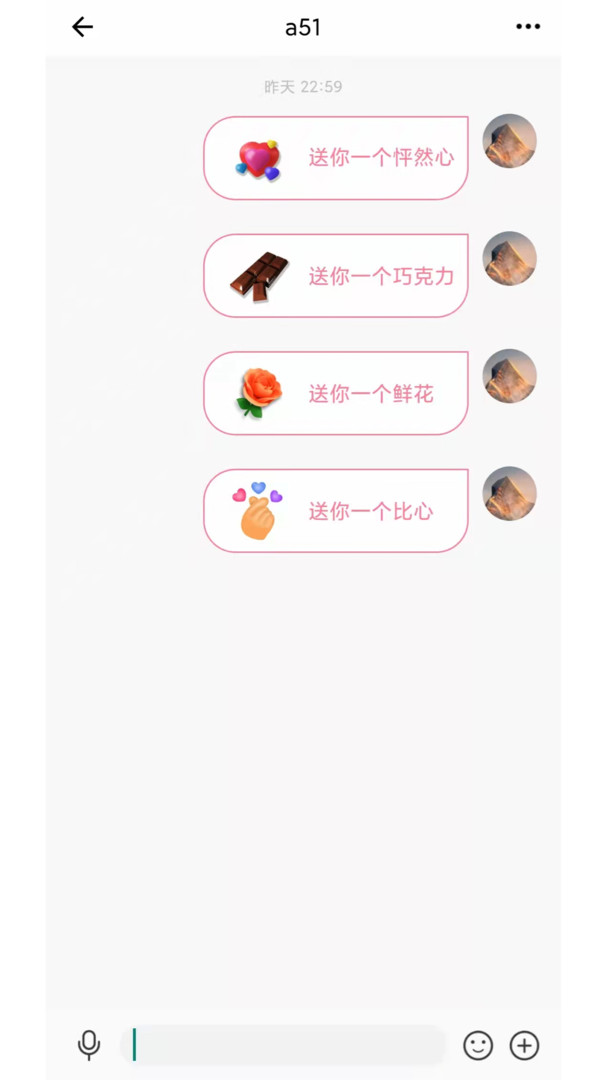The height and width of the screenshot is (1080, 607).
Task: Open the plus attachments menu
Action: point(524,1045)
